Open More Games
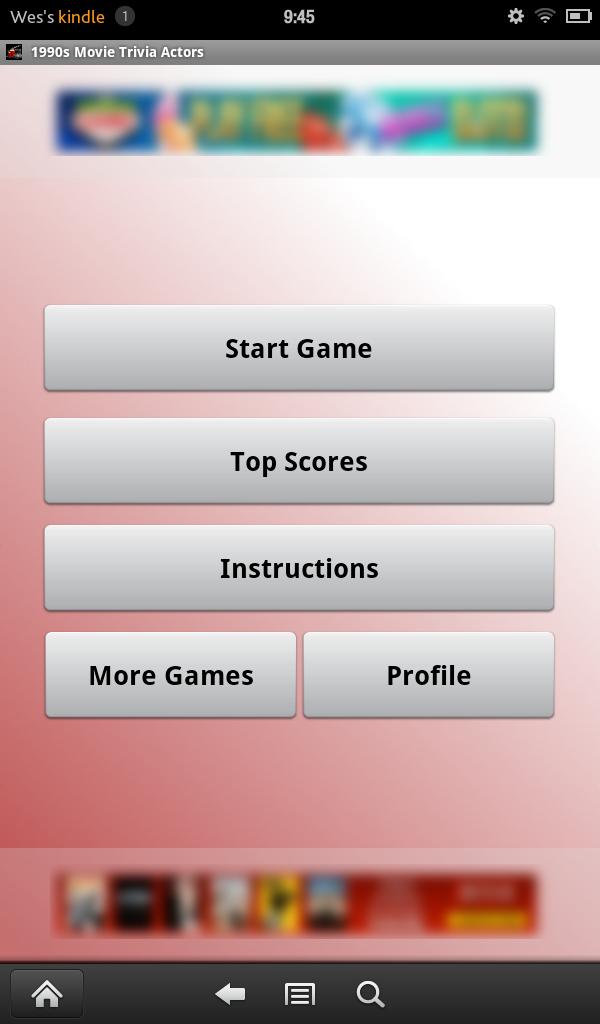 [171, 675]
